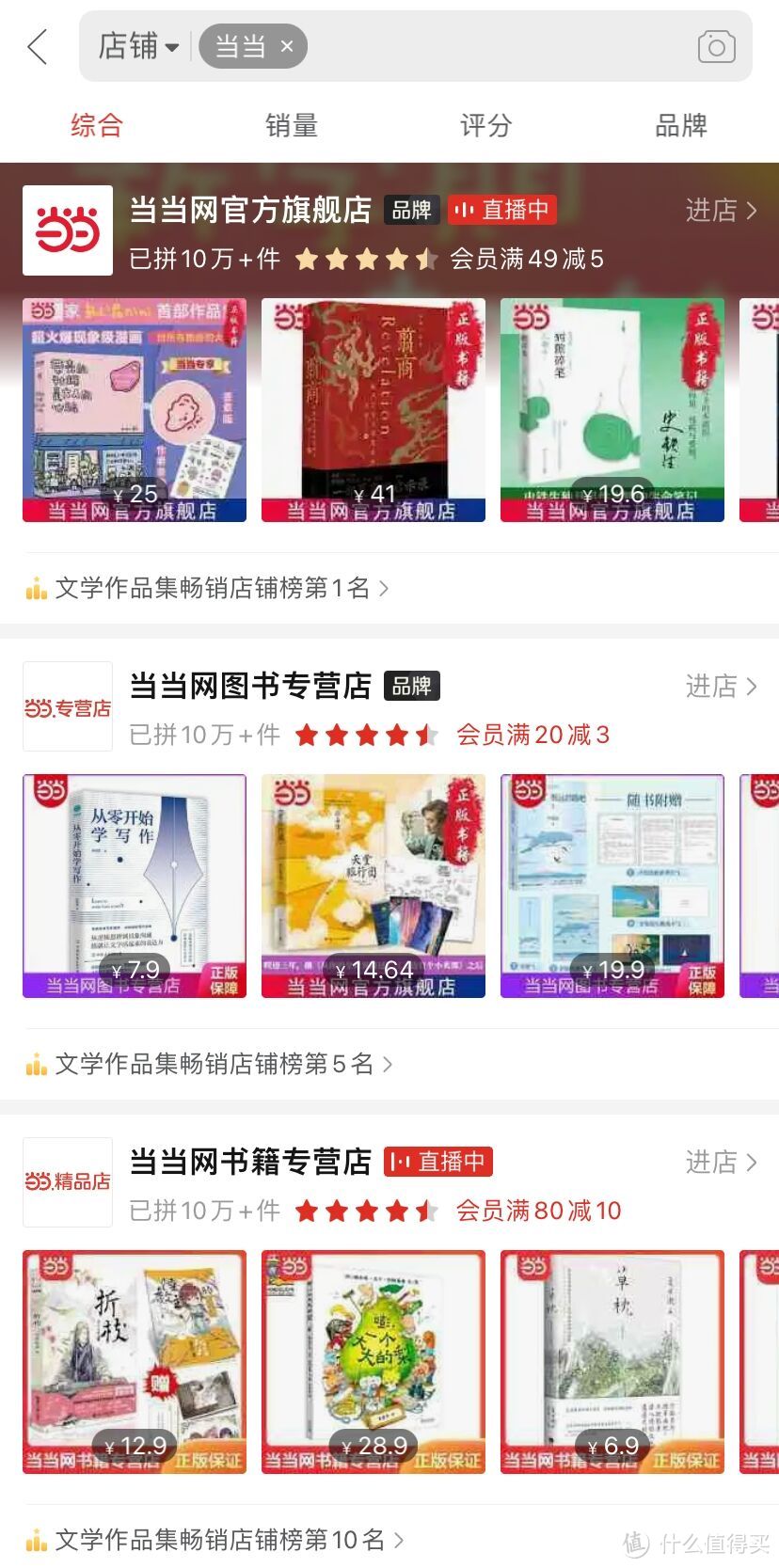
Task: Switch to the 销量 tab
Action: [293, 126]
